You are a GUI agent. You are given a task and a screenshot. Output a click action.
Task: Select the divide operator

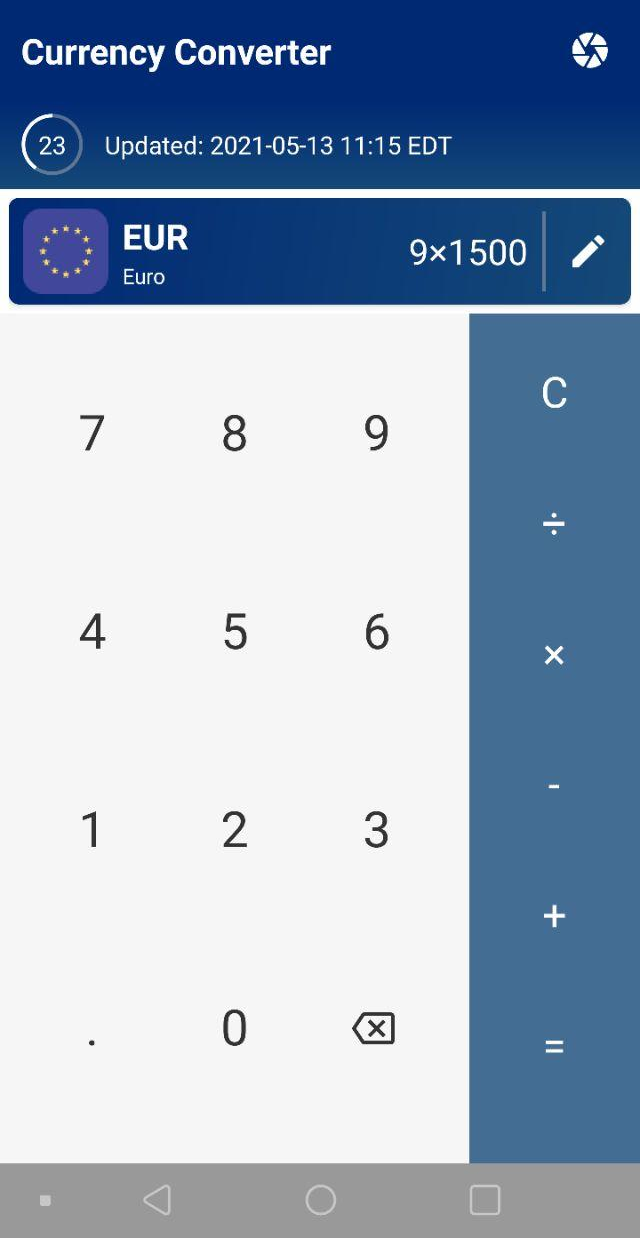click(x=554, y=524)
